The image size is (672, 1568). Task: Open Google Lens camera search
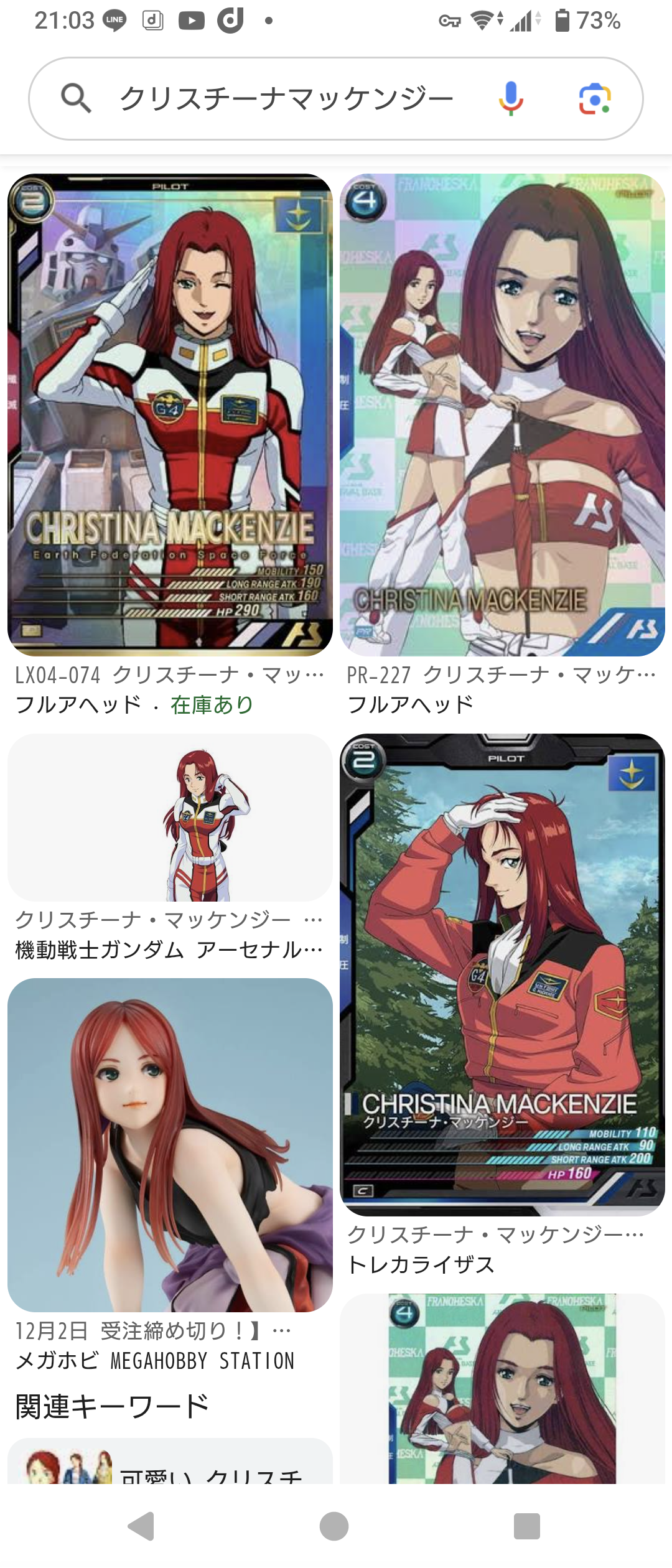click(594, 98)
